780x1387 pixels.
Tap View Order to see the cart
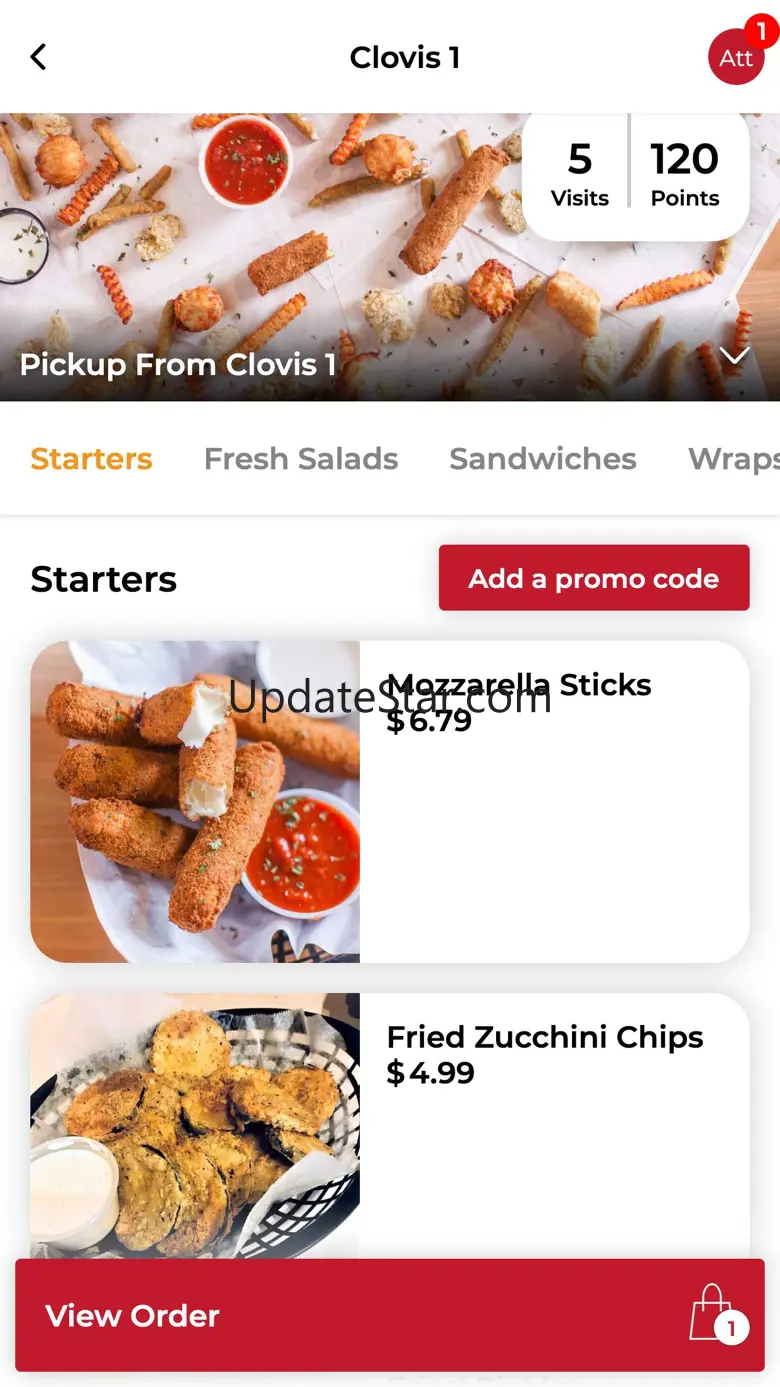(390, 1315)
